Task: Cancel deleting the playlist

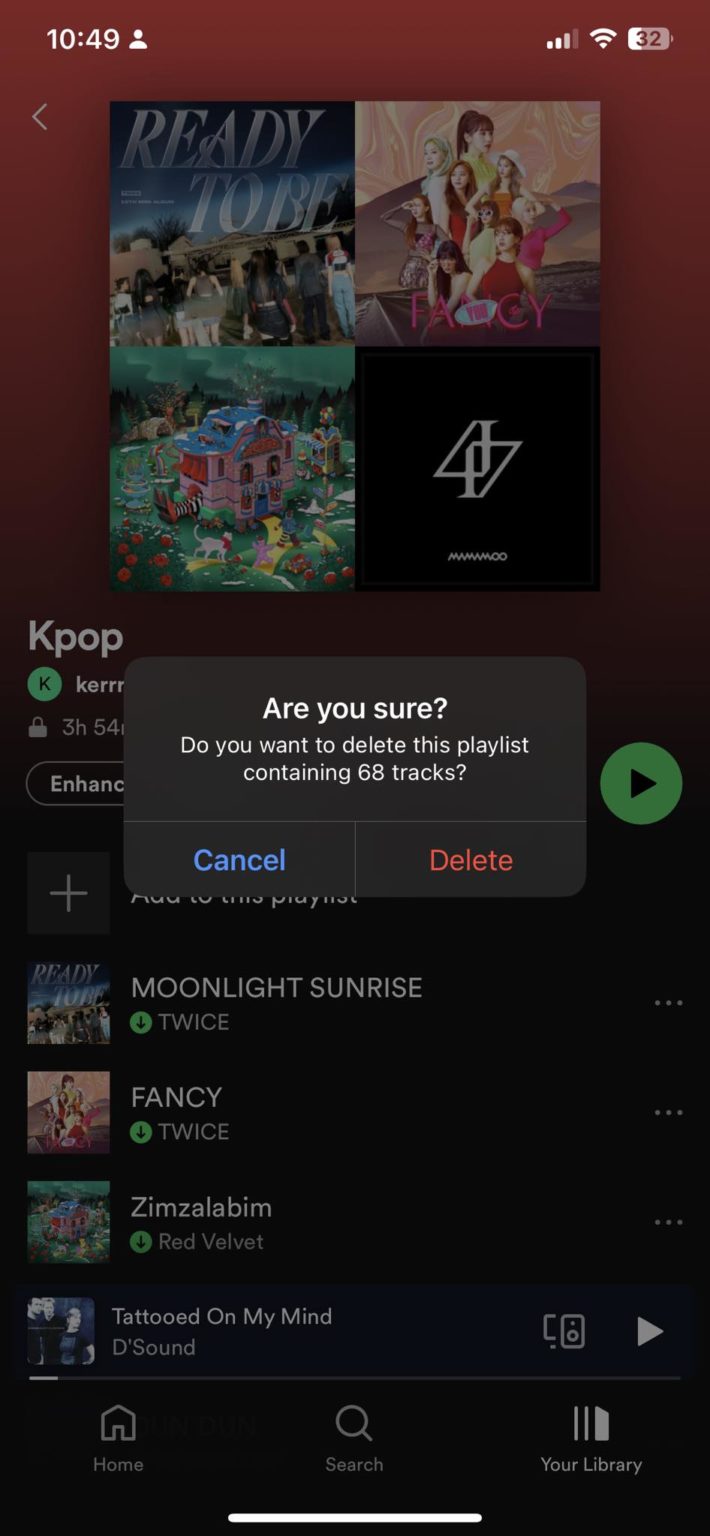Action: pyautogui.click(x=239, y=860)
